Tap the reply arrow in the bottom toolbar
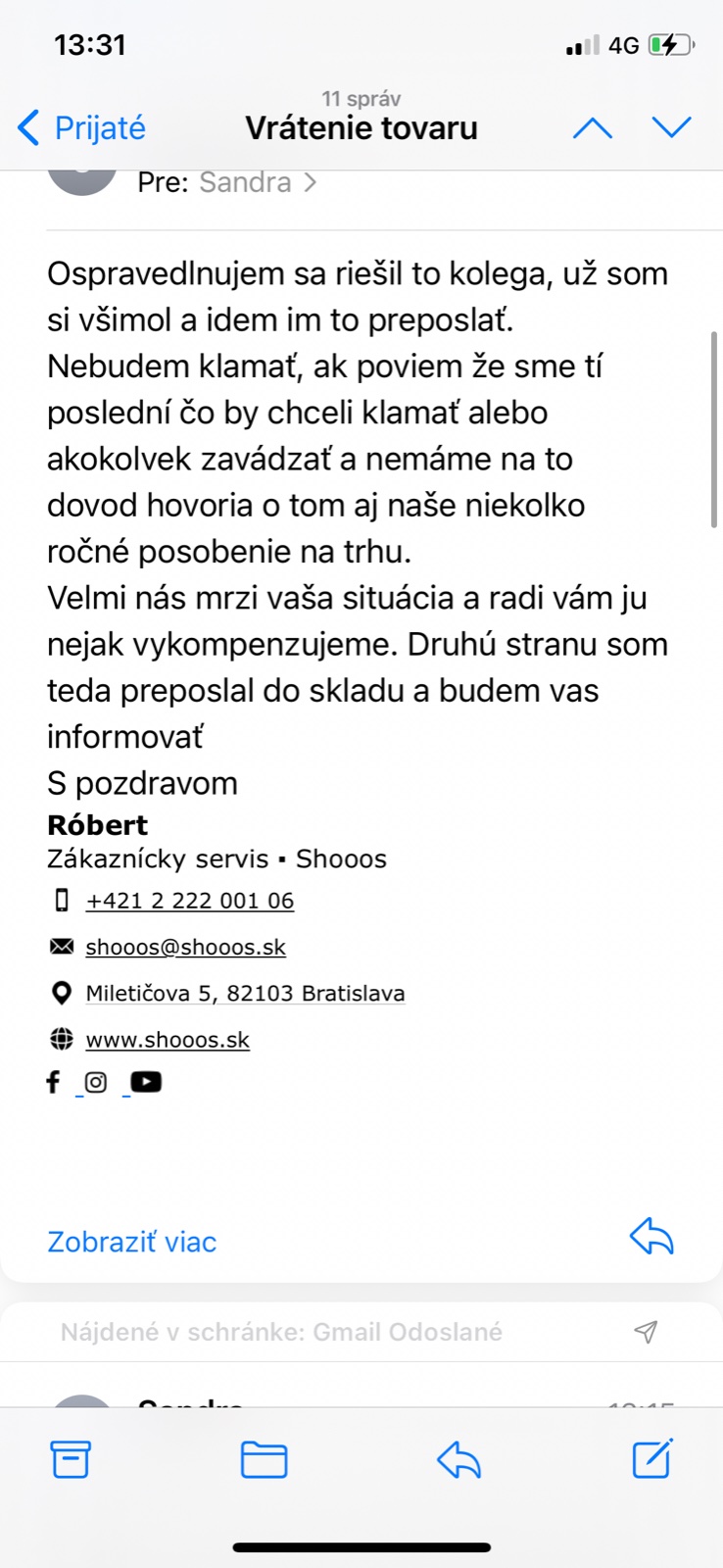Image resolution: width=723 pixels, height=1568 pixels. click(458, 1459)
